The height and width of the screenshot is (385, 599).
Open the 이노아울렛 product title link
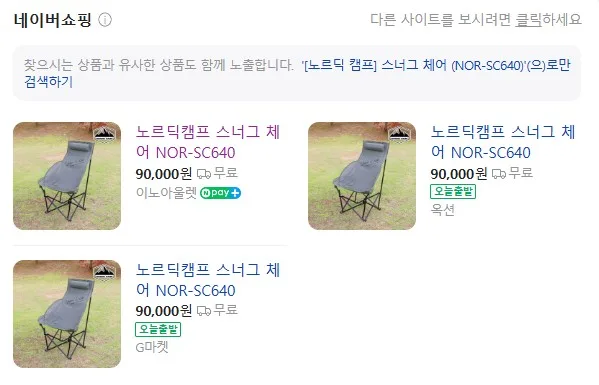[x=208, y=142]
